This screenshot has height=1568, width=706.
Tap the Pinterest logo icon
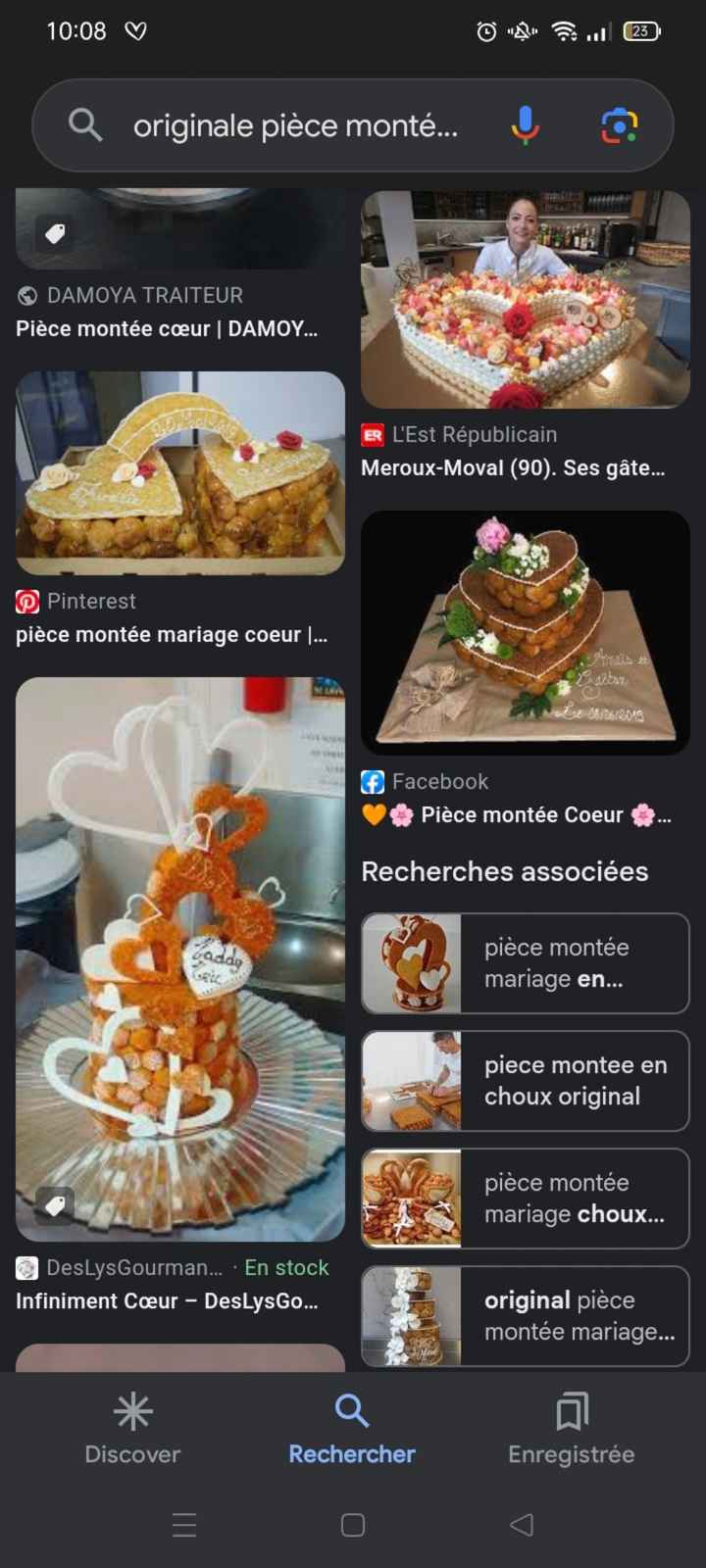[x=26, y=601]
